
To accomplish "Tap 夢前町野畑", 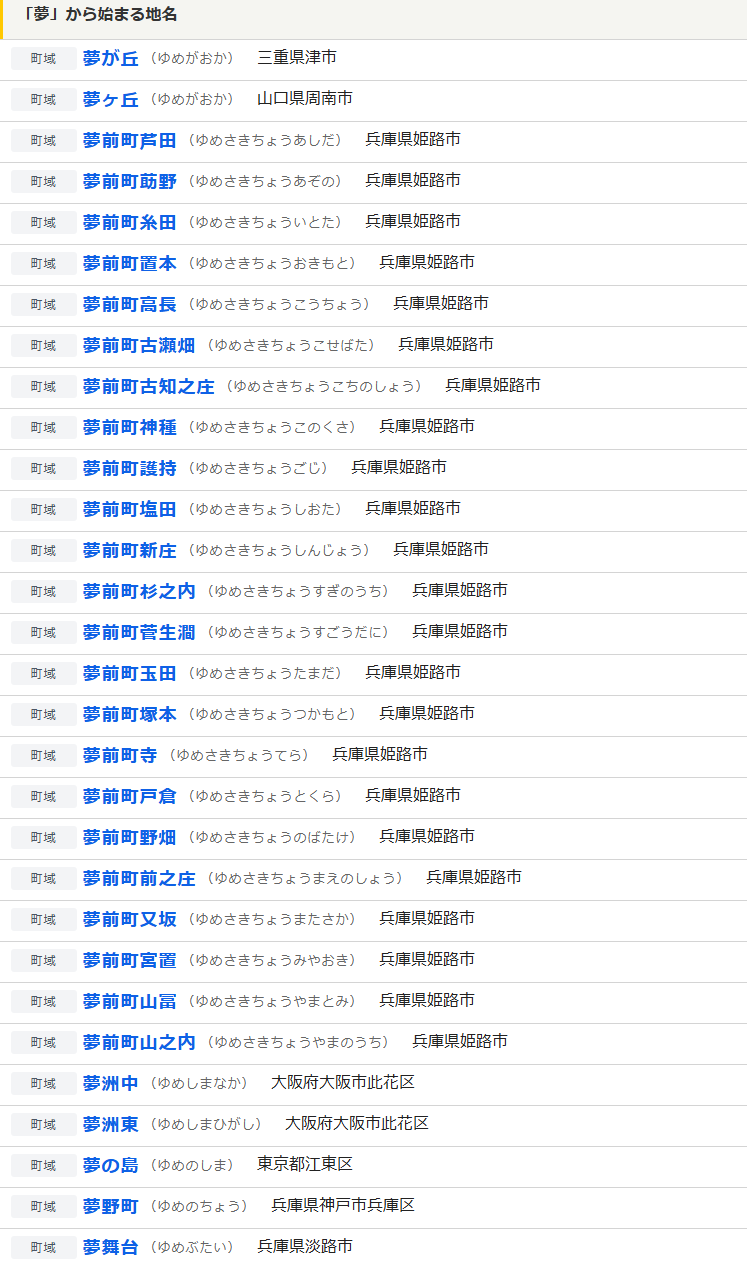I will pos(130,837).
